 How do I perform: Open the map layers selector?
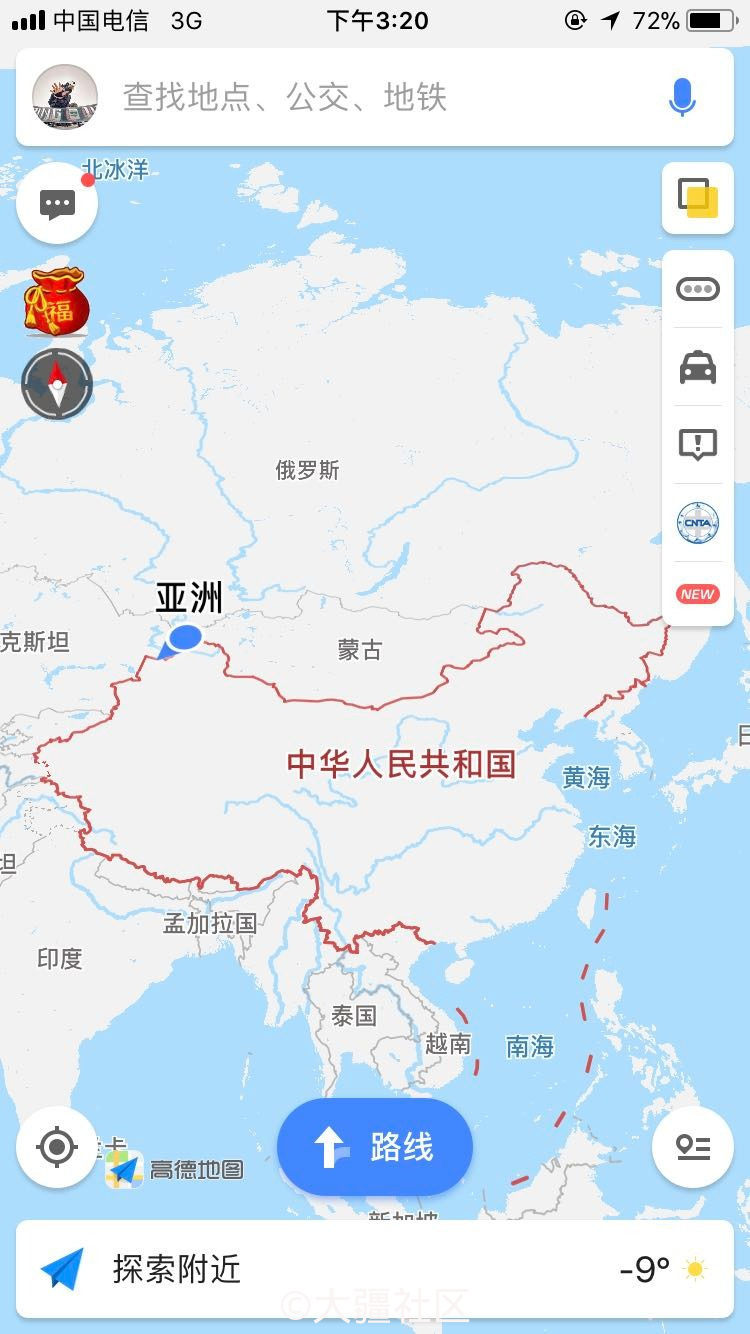[x=697, y=198]
